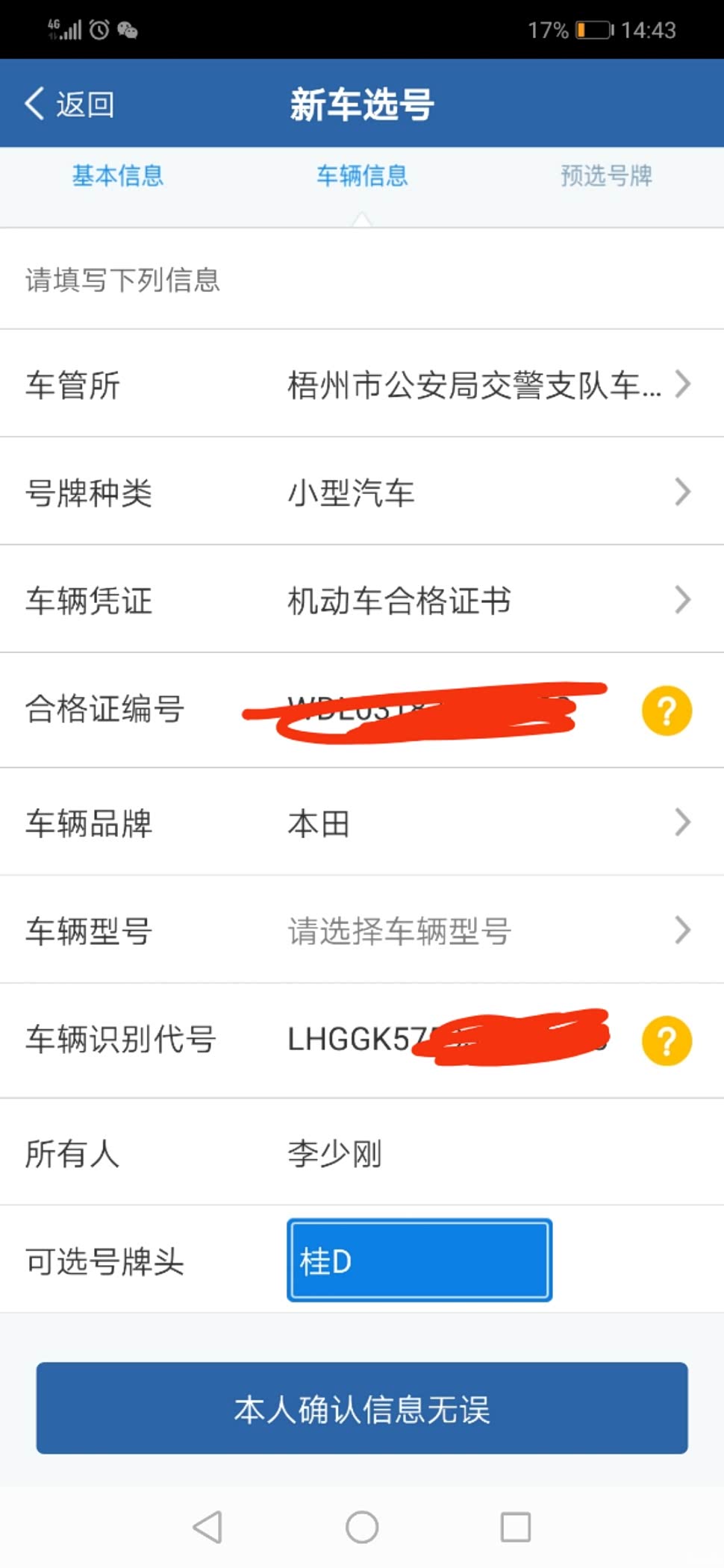Open 车辆型号 selector
Image resolution: width=724 pixels, height=1568 pixels.
362,930
